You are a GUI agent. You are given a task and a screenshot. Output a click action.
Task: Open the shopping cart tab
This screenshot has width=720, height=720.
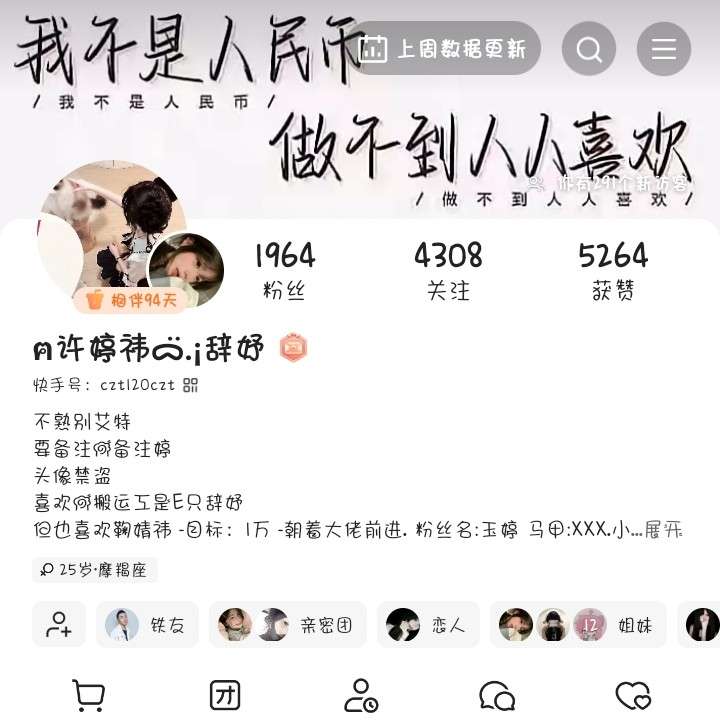[x=89, y=695]
